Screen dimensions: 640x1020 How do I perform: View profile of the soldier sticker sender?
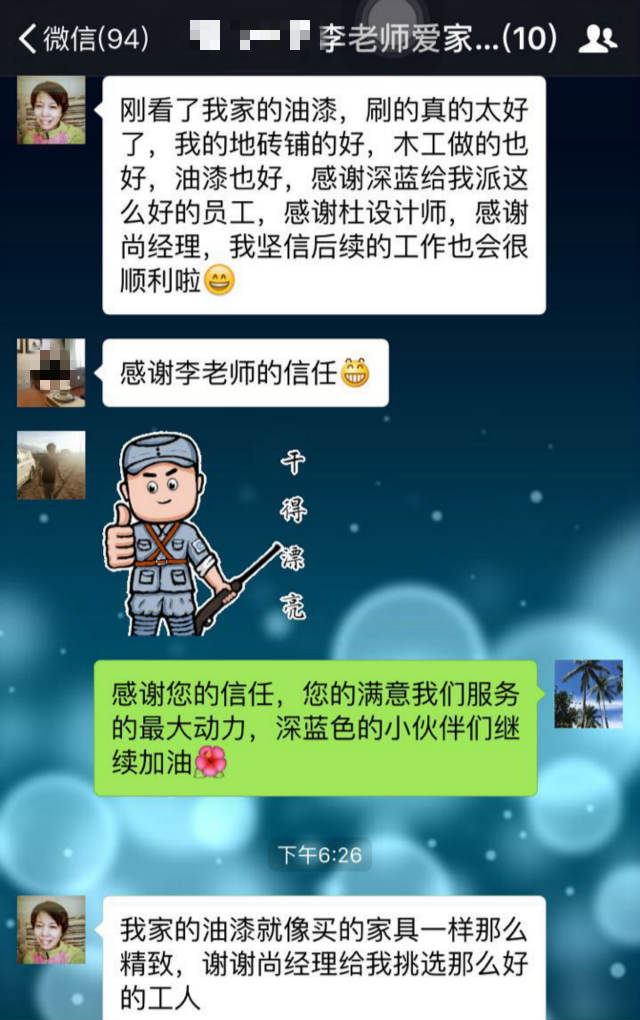[51, 465]
